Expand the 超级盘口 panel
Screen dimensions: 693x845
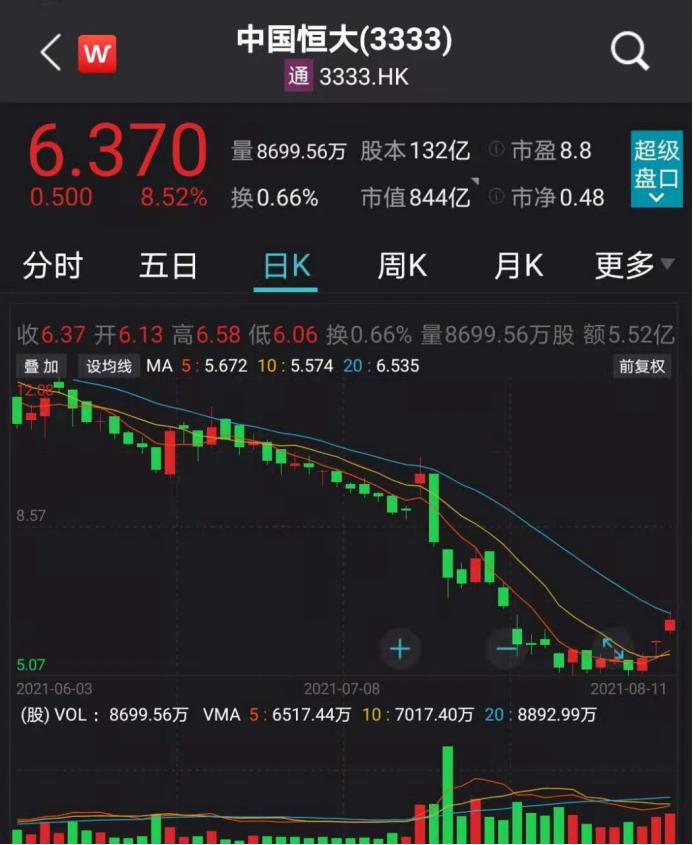coord(656,169)
